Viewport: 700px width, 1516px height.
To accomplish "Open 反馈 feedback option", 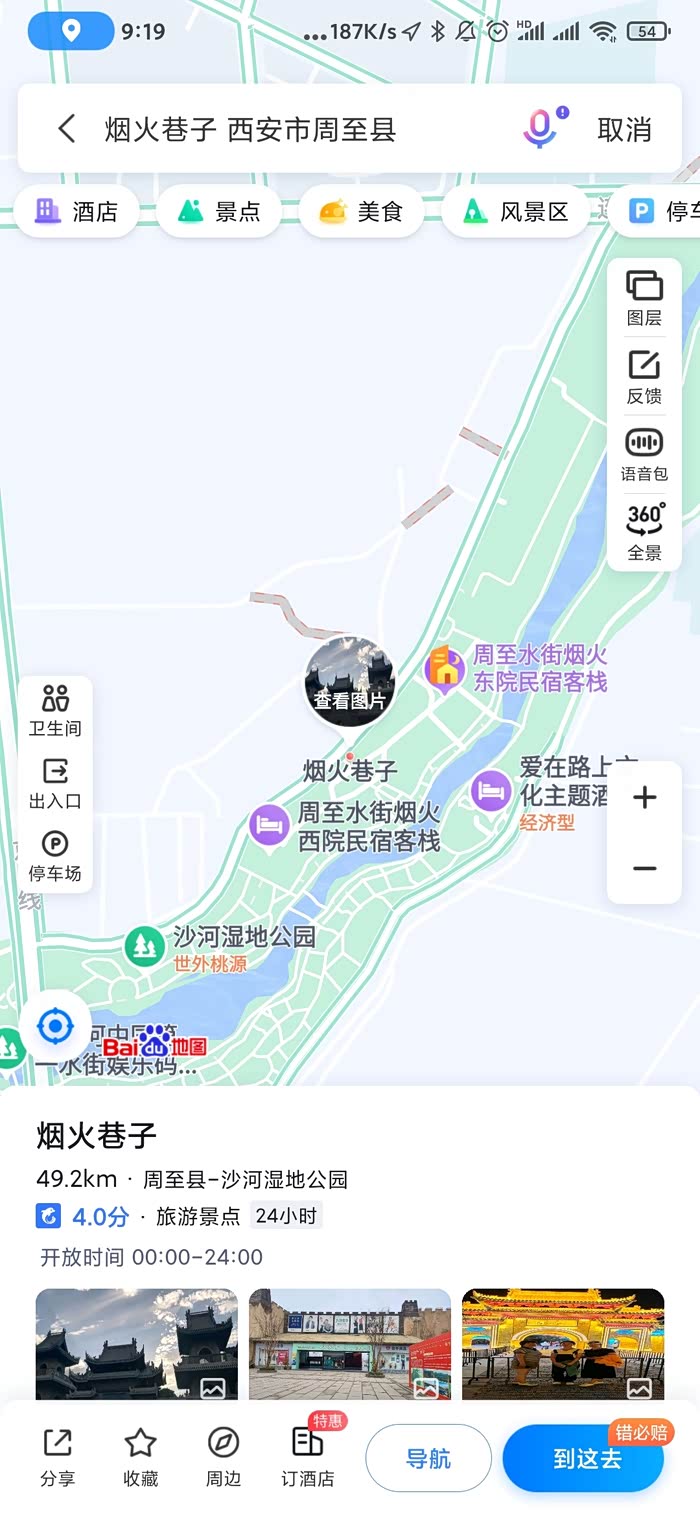I will click(645, 376).
